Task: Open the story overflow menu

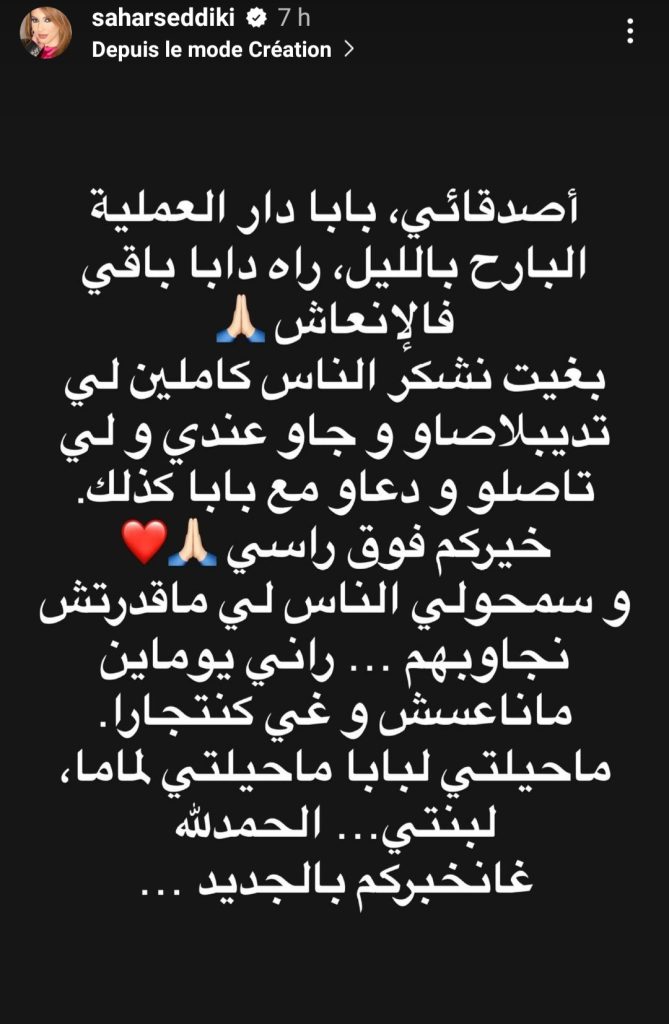Action: pyautogui.click(x=630, y=31)
